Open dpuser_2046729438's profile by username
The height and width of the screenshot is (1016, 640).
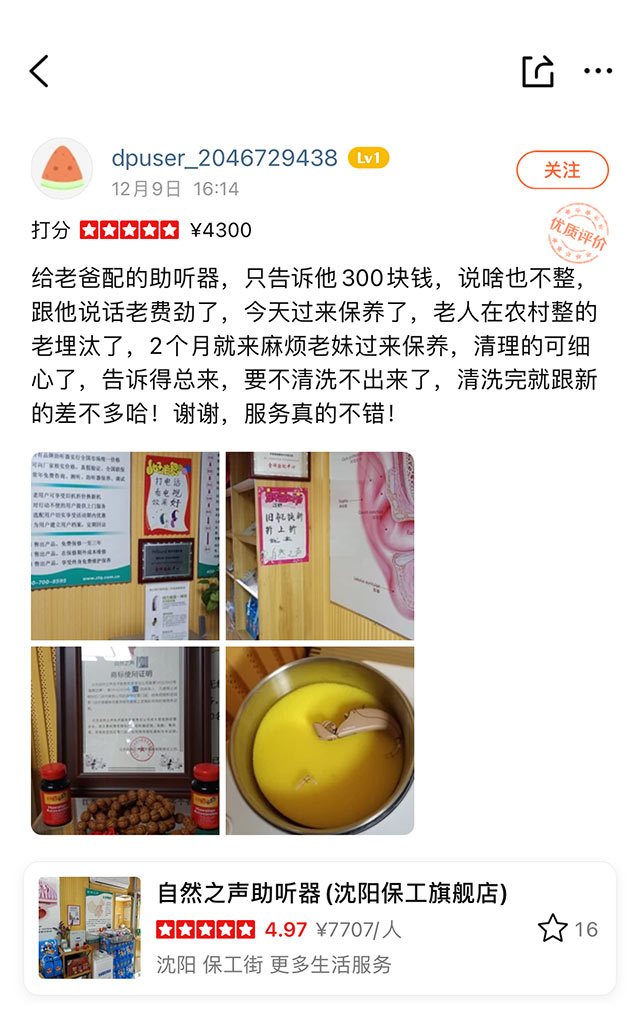[224, 158]
